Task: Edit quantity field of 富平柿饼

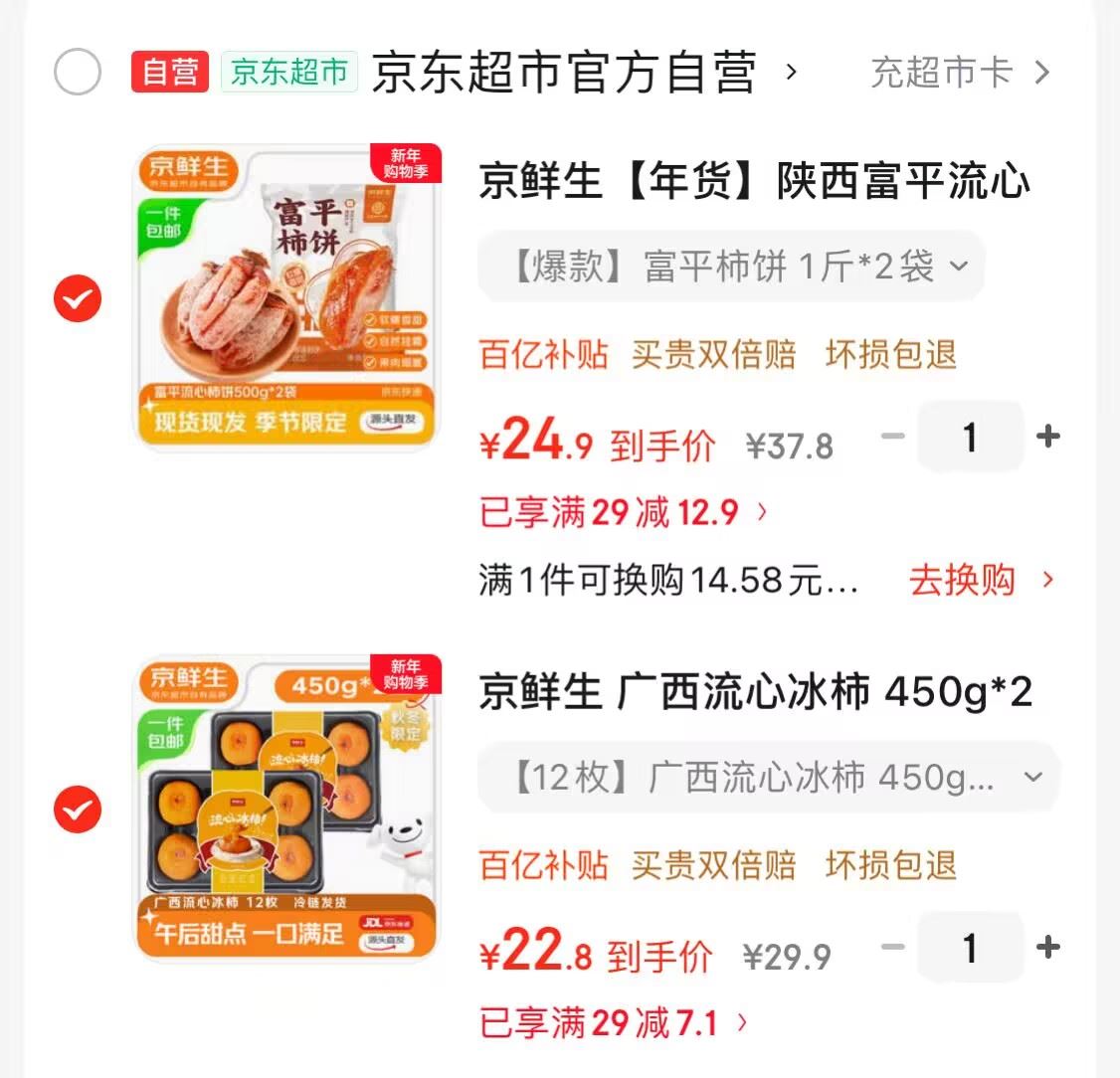Action: (970, 437)
